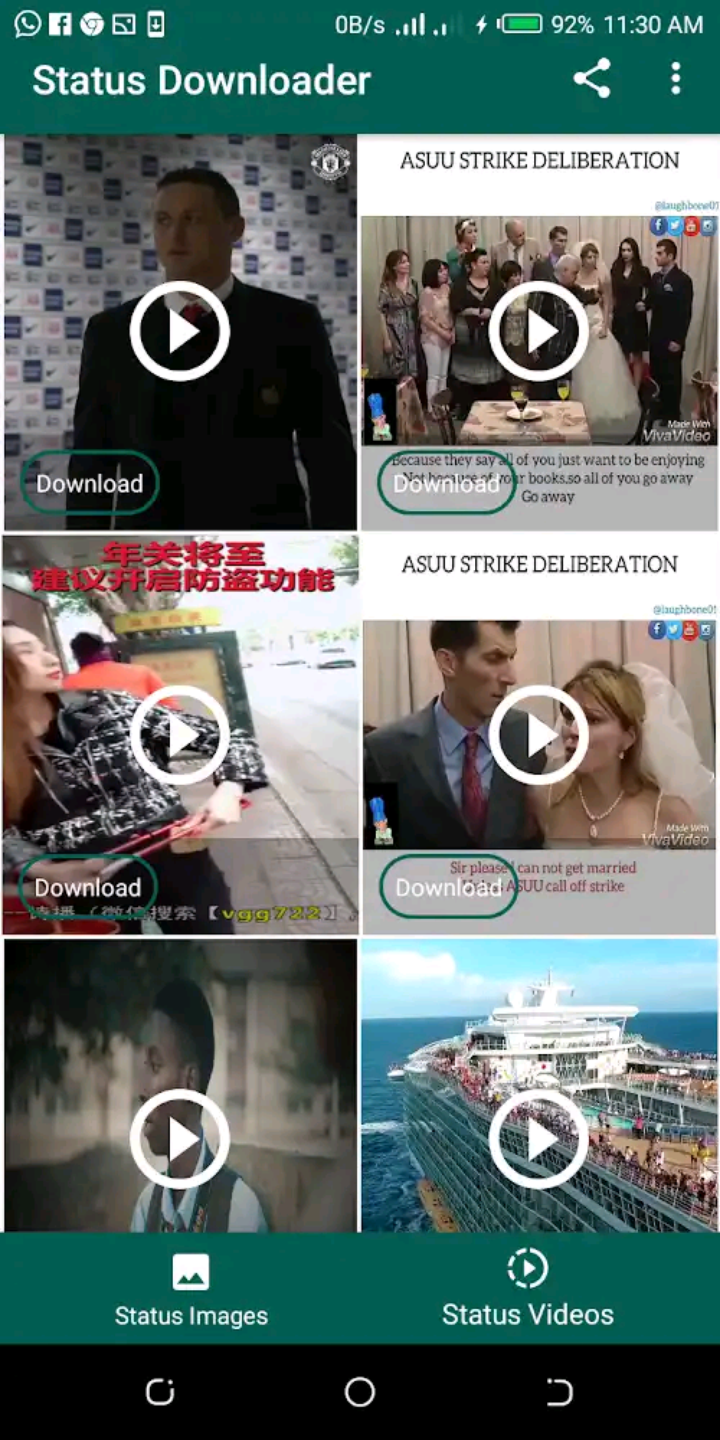Select the Status Videos tab
Image resolution: width=720 pixels, height=1440 pixels.
(528, 1290)
